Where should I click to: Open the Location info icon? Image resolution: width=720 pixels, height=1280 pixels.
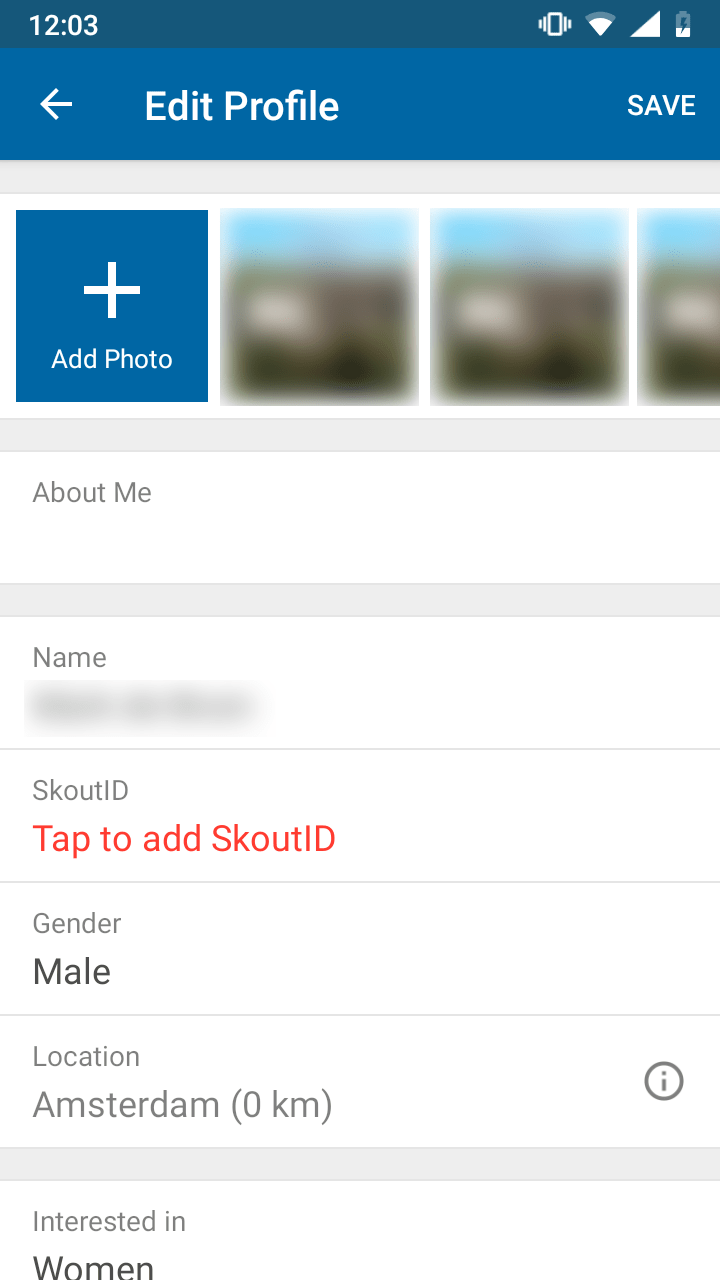tap(663, 1081)
